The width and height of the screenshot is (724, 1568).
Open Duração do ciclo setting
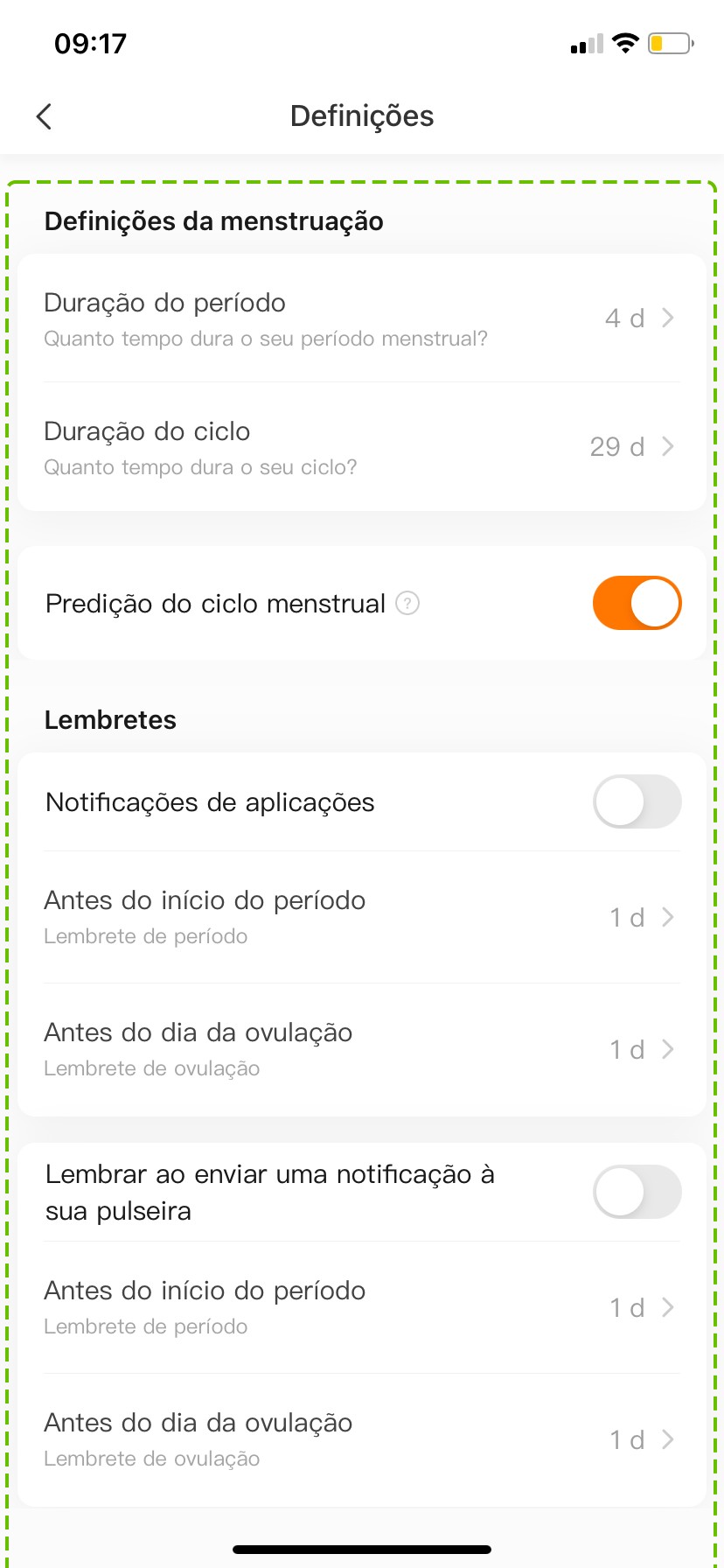click(x=362, y=447)
